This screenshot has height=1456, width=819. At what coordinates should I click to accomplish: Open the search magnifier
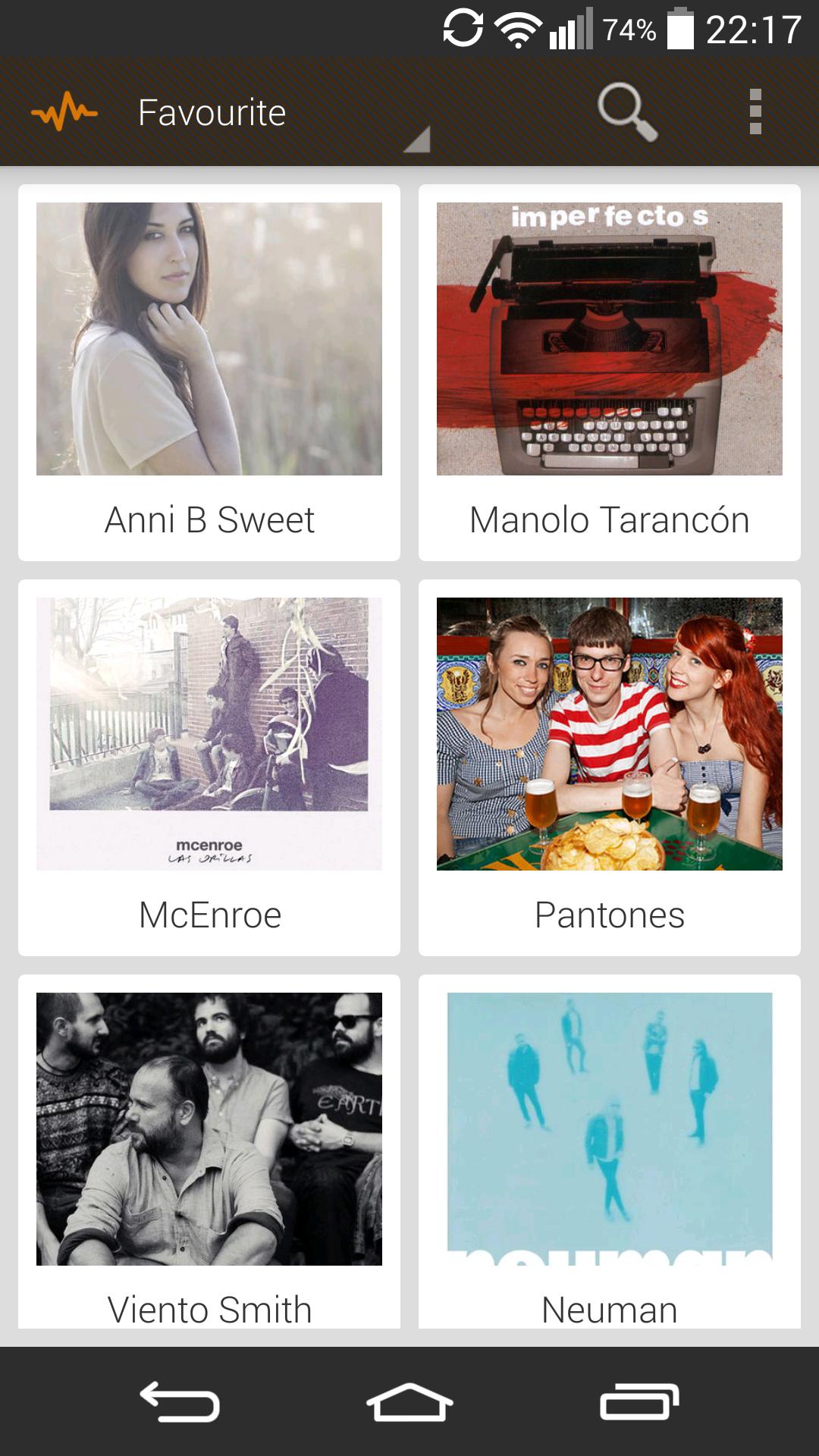[628, 112]
